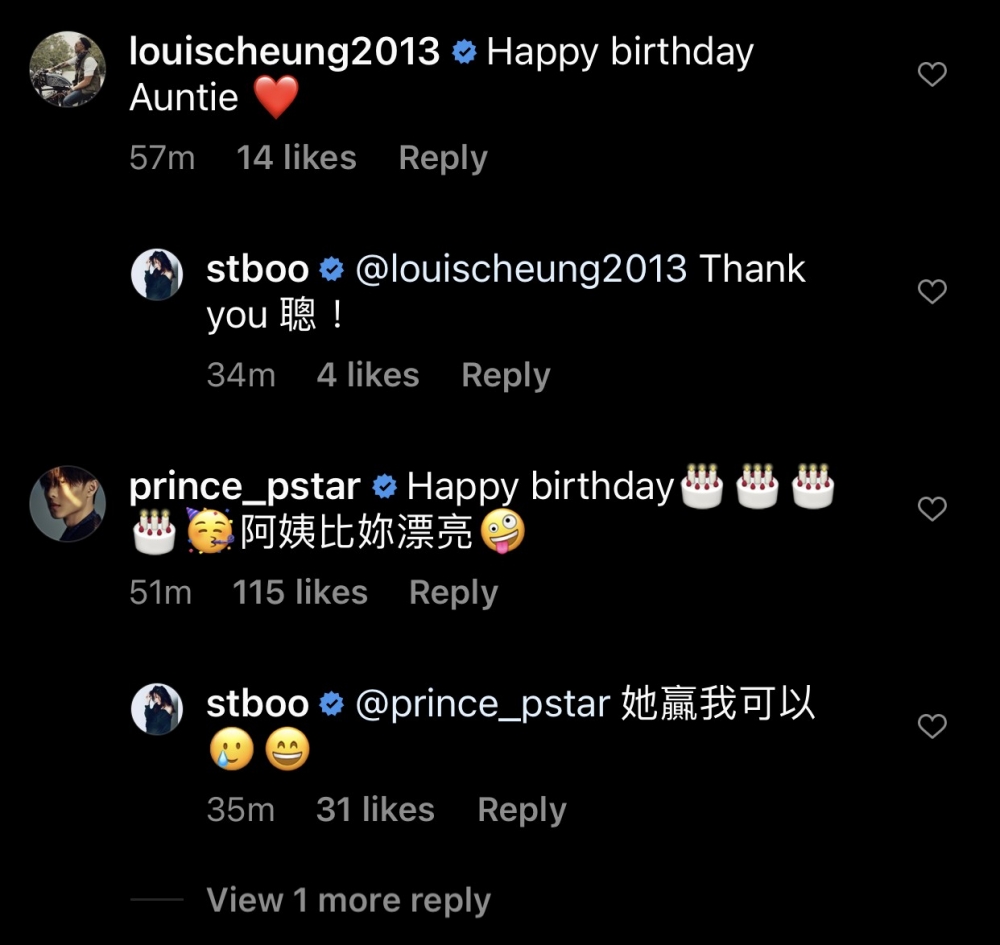Like stboo's reply to prince_pstar
Image resolution: width=1000 pixels, height=945 pixels.
pyautogui.click(x=932, y=726)
